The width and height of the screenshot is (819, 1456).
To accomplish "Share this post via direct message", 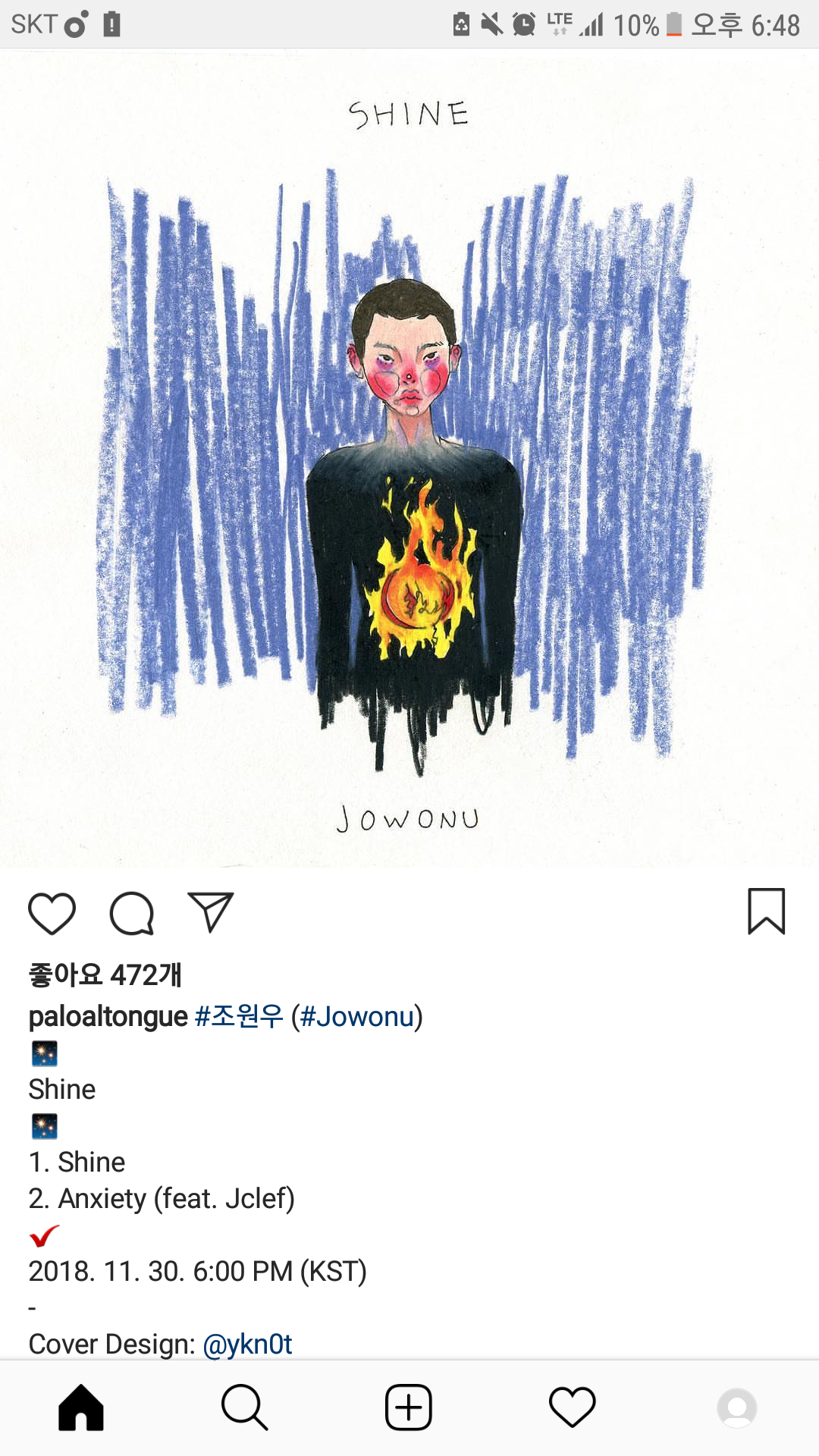I will (210, 912).
